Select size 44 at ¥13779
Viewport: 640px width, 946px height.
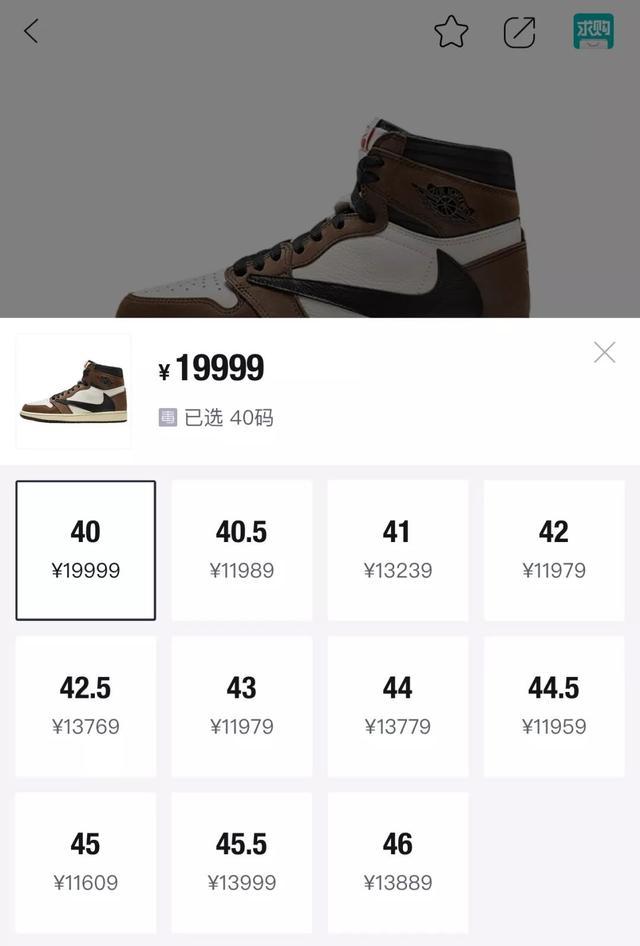pos(397,706)
